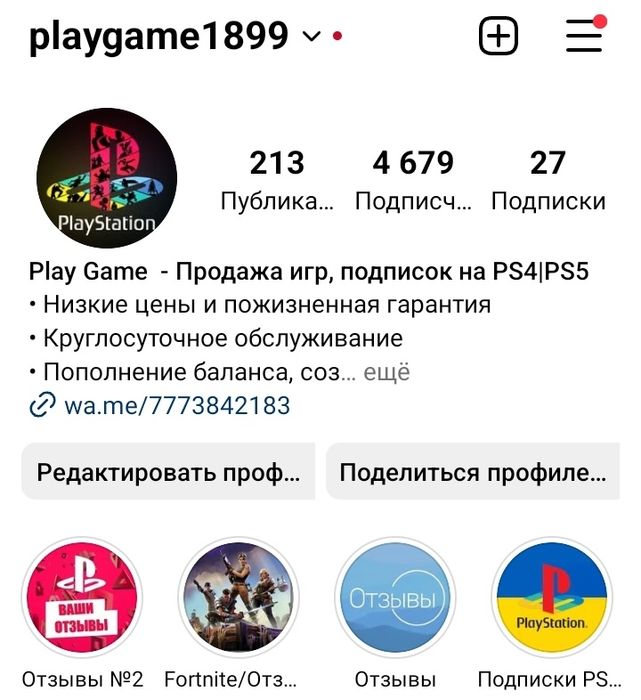Open the Подписки PS... highlight
Screen dimensions: 641x700
pyautogui.click(x=551, y=598)
